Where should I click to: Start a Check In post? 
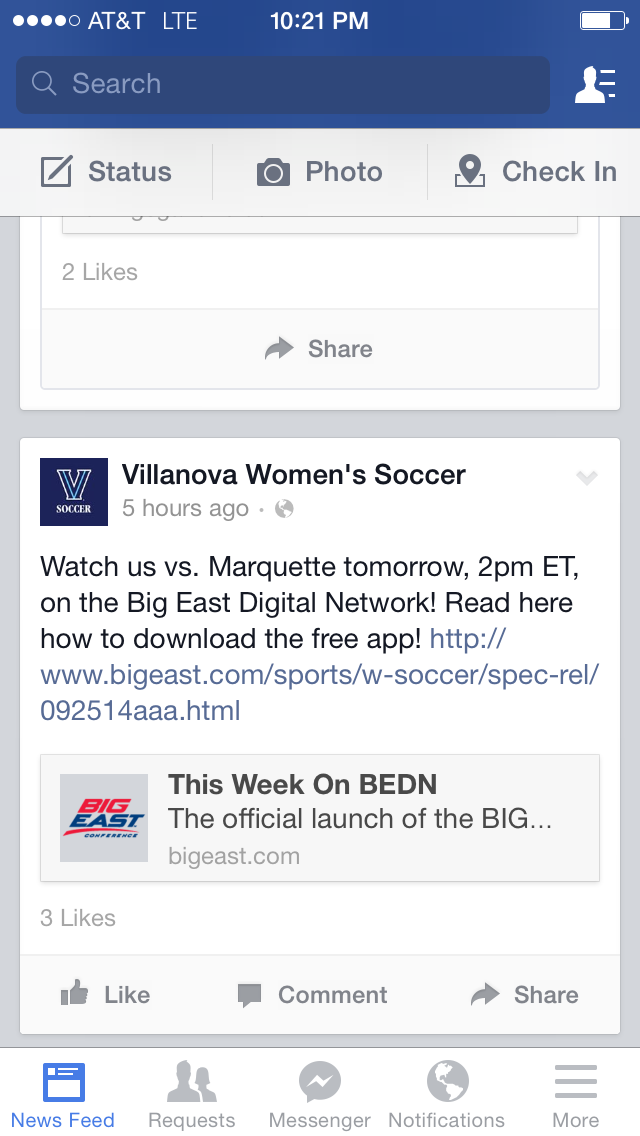535,172
